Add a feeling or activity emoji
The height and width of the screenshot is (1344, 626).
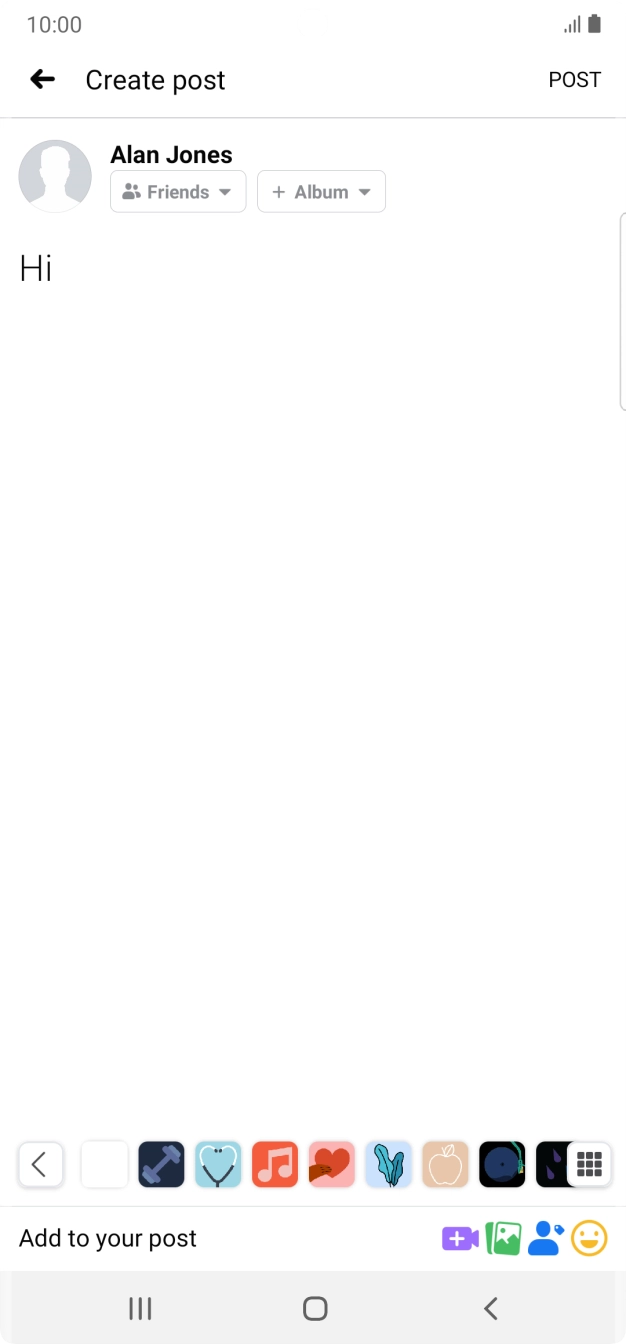coord(589,1239)
